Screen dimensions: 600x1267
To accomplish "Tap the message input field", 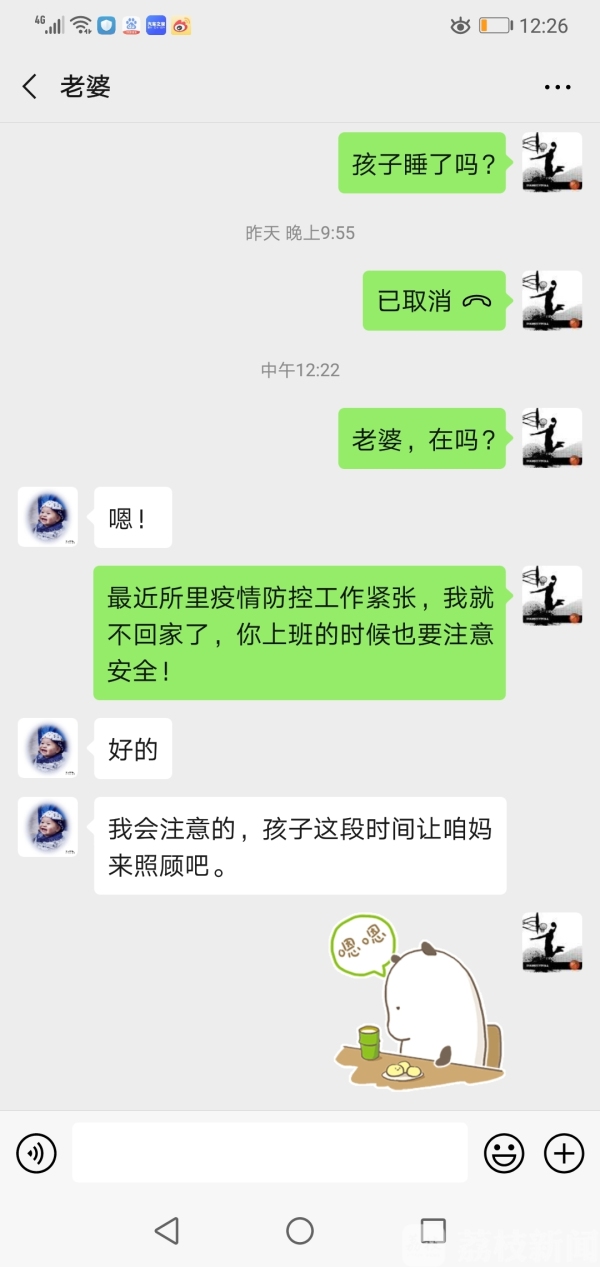I will [x=269, y=1153].
